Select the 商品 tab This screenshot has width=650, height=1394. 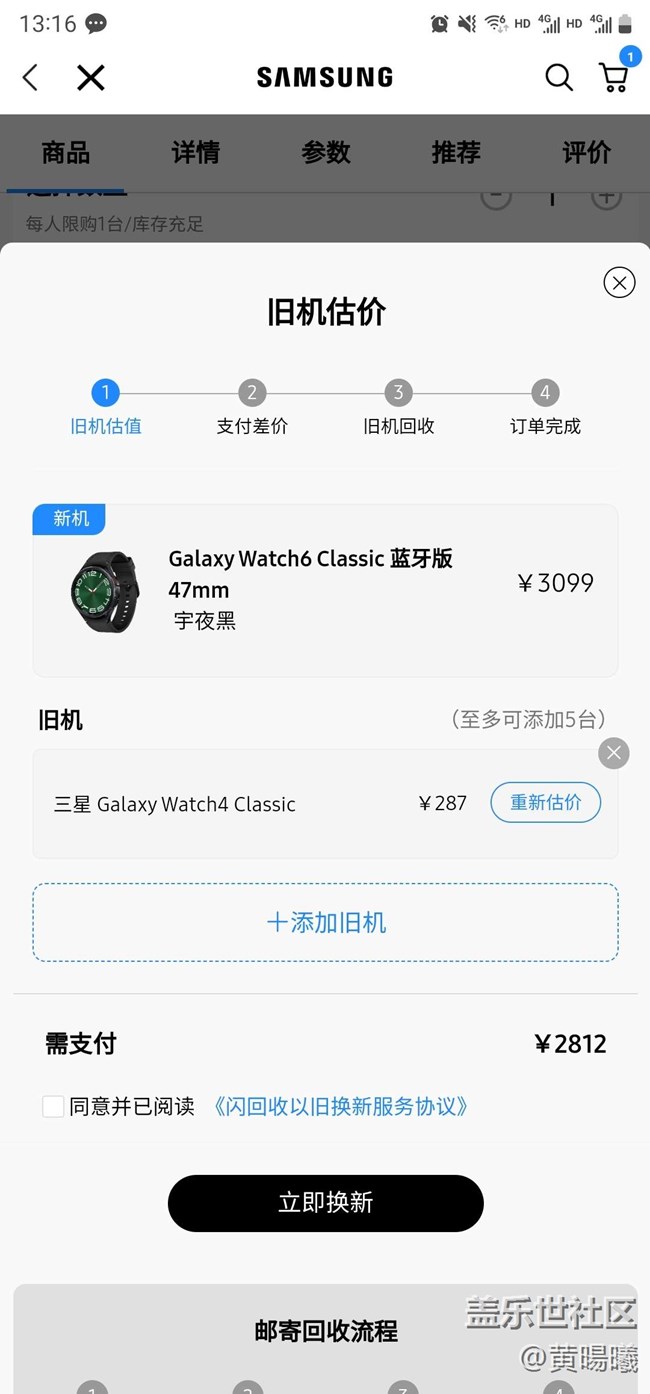pos(66,152)
